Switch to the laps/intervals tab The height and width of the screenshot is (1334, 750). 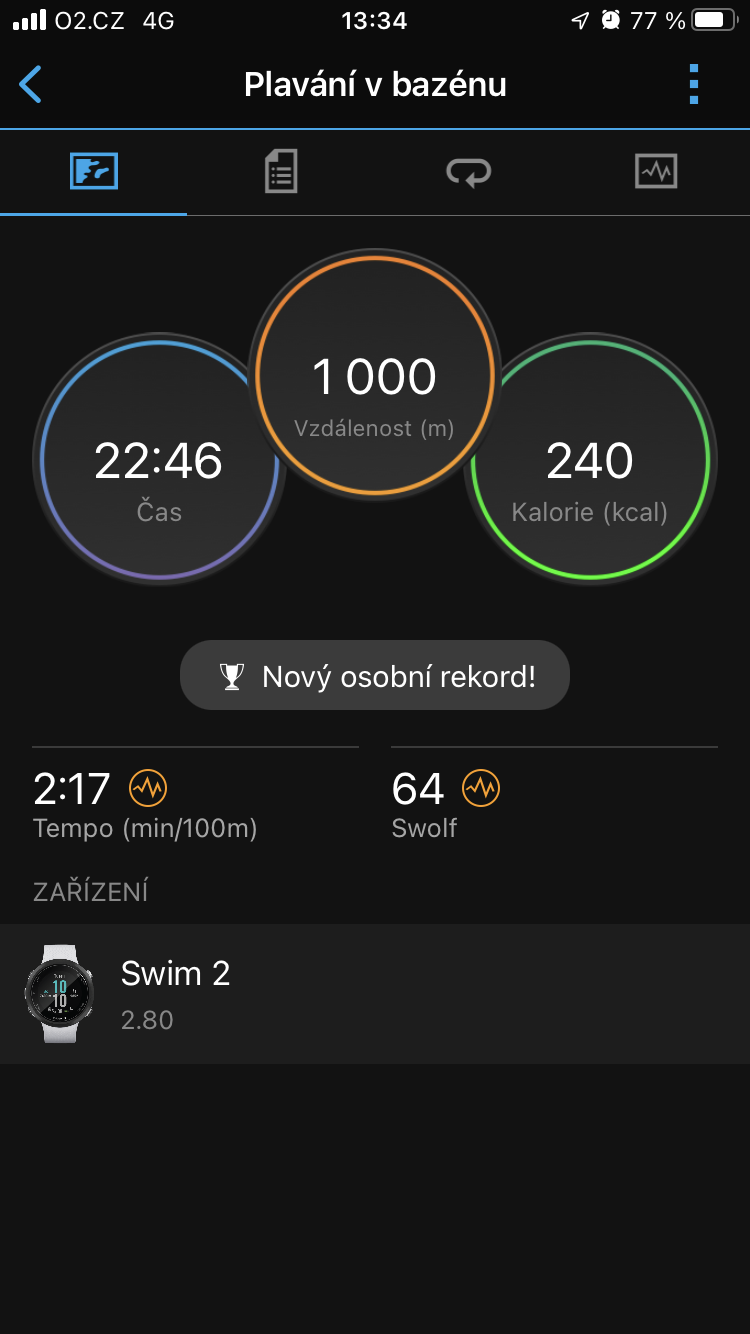click(468, 172)
